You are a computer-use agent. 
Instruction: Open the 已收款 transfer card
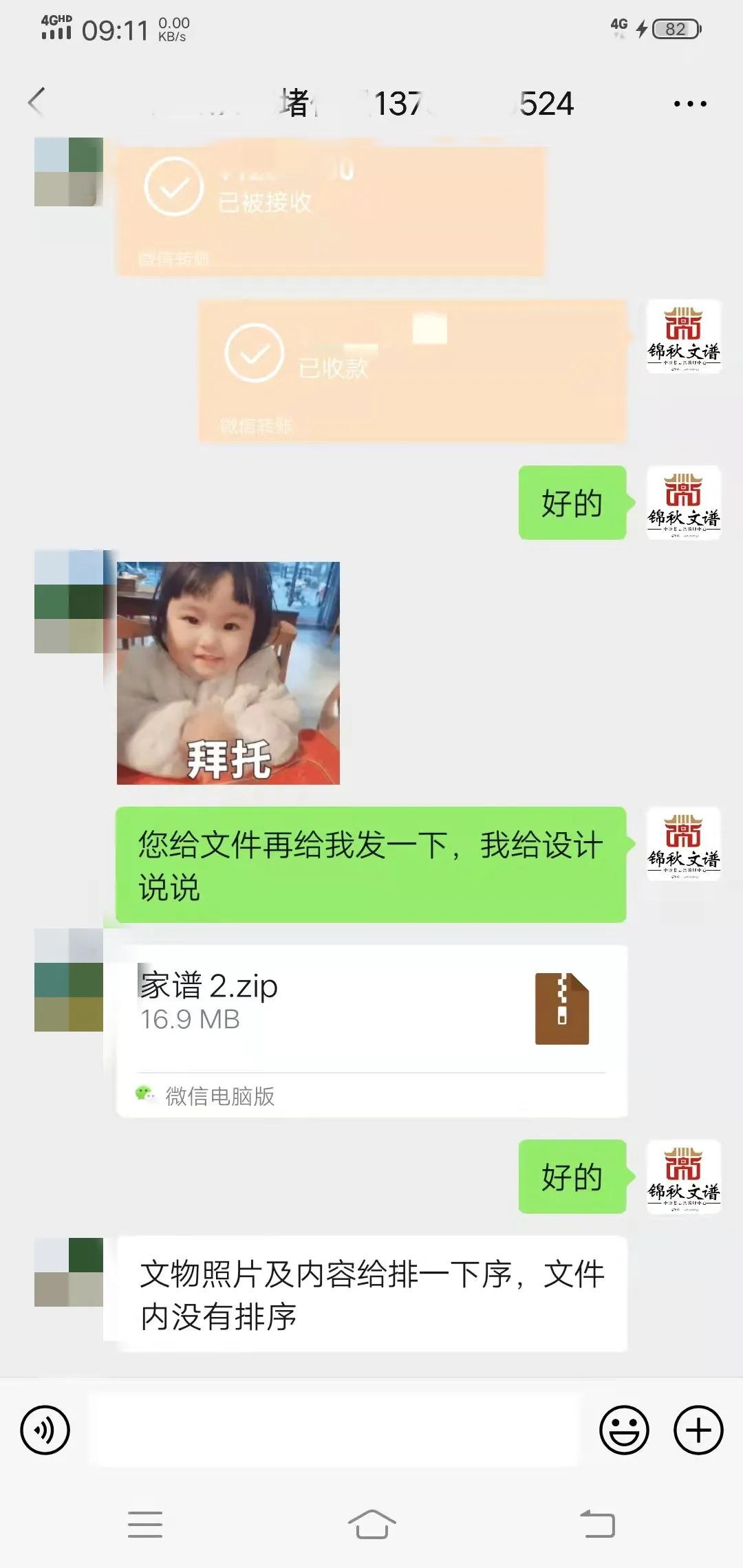(413, 371)
